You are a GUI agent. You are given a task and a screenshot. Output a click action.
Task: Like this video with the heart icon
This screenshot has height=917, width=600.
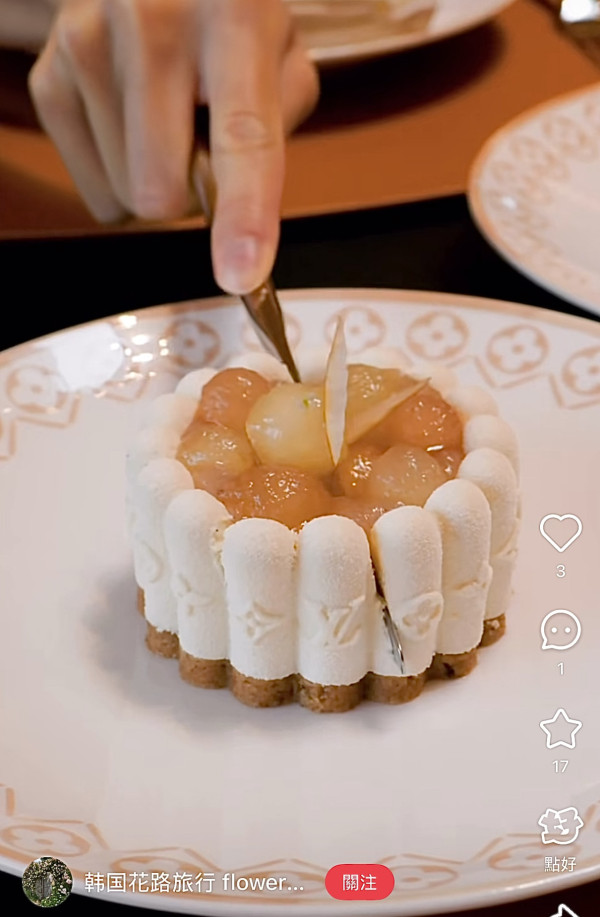(560, 533)
